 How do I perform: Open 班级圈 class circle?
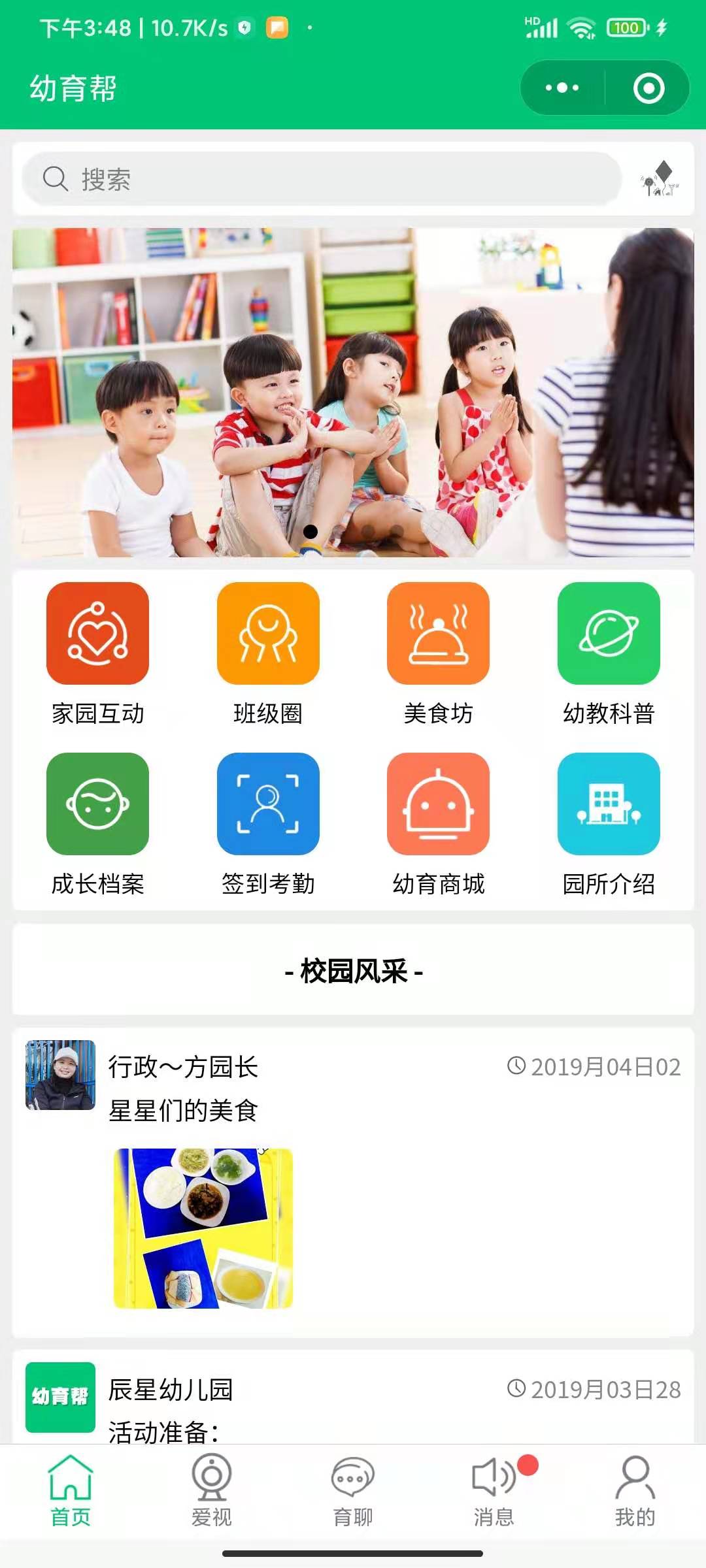(x=268, y=653)
